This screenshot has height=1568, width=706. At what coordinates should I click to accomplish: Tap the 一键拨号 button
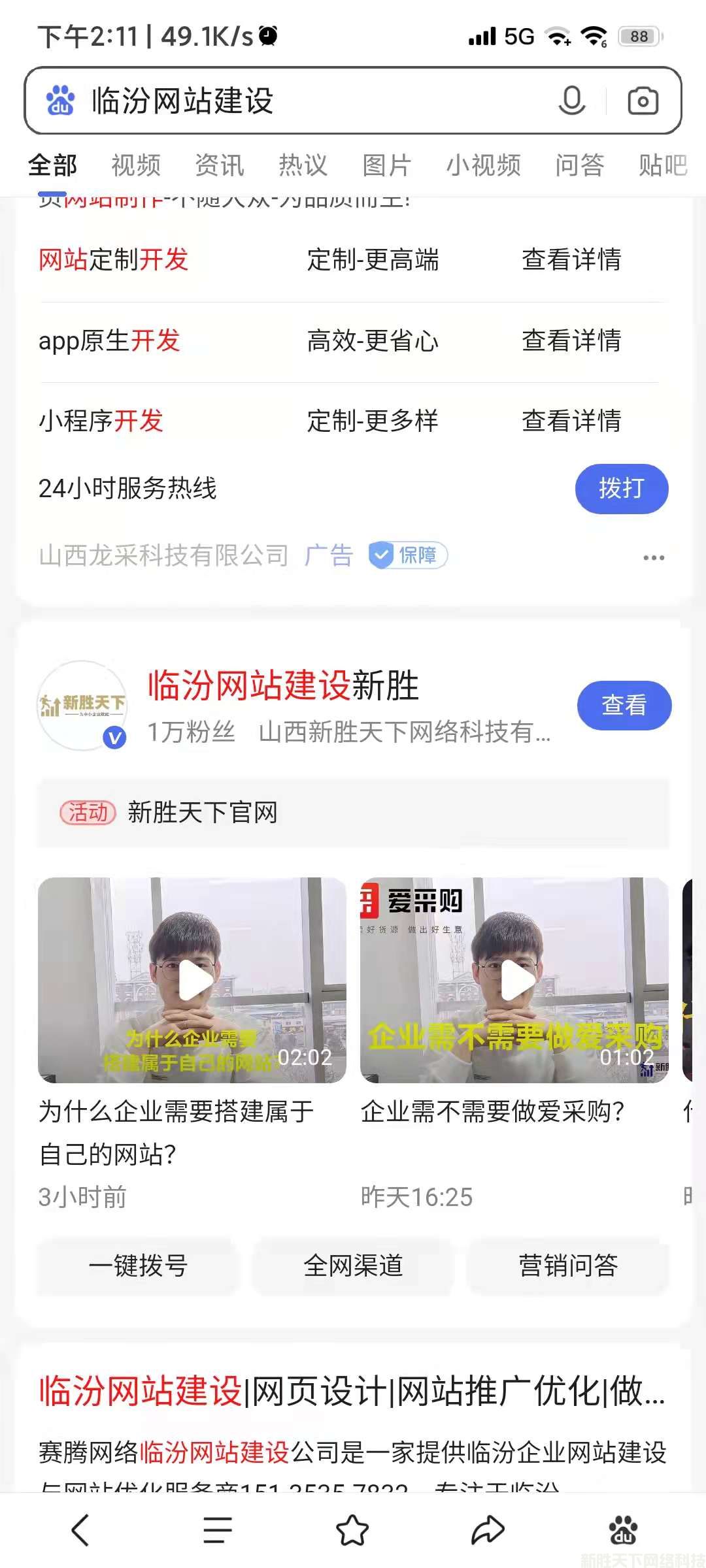coord(138,1266)
